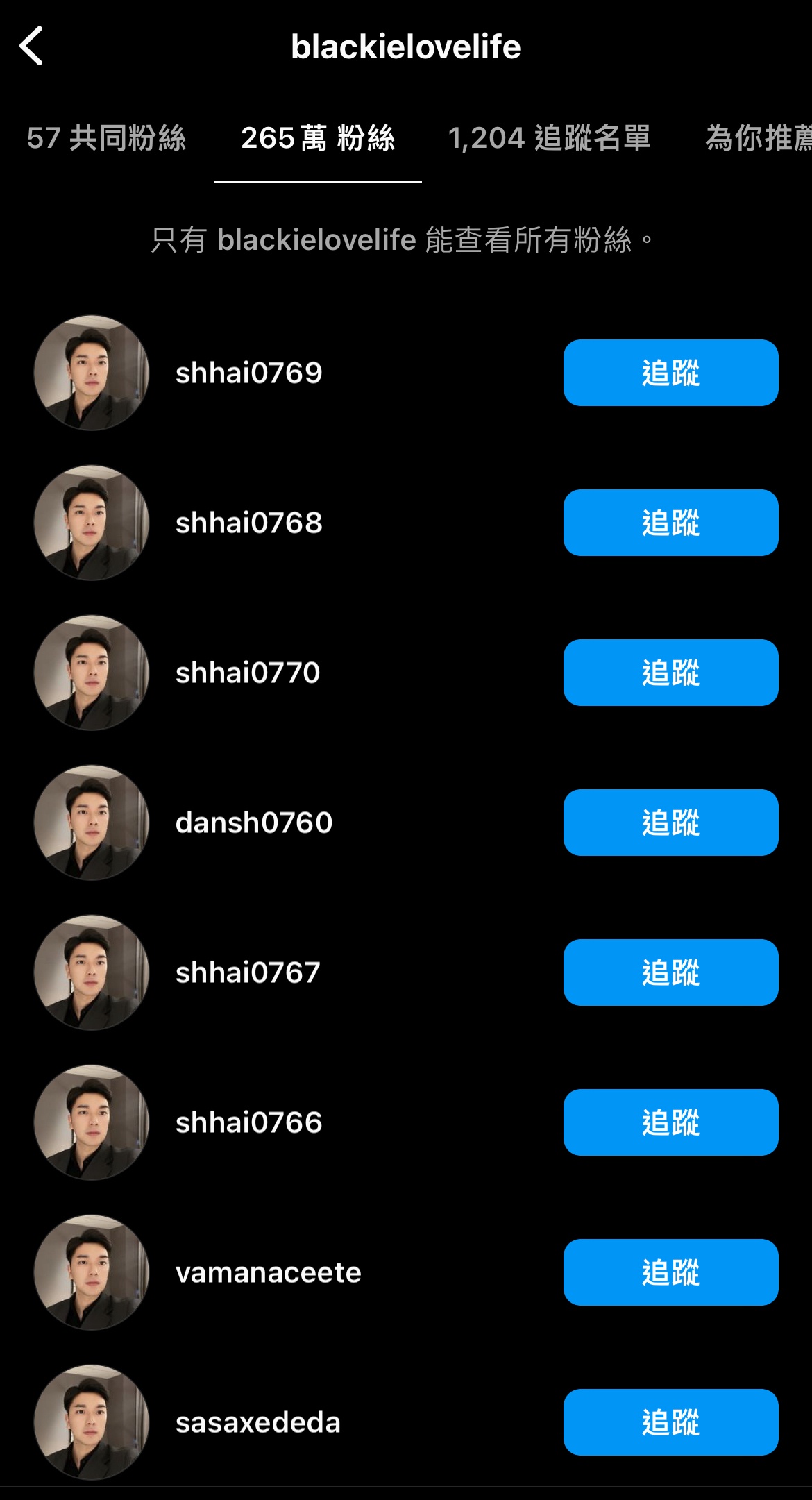The image size is (812, 1500).
Task: Tap 追蹤 beside shhai0767
Action: (x=670, y=972)
